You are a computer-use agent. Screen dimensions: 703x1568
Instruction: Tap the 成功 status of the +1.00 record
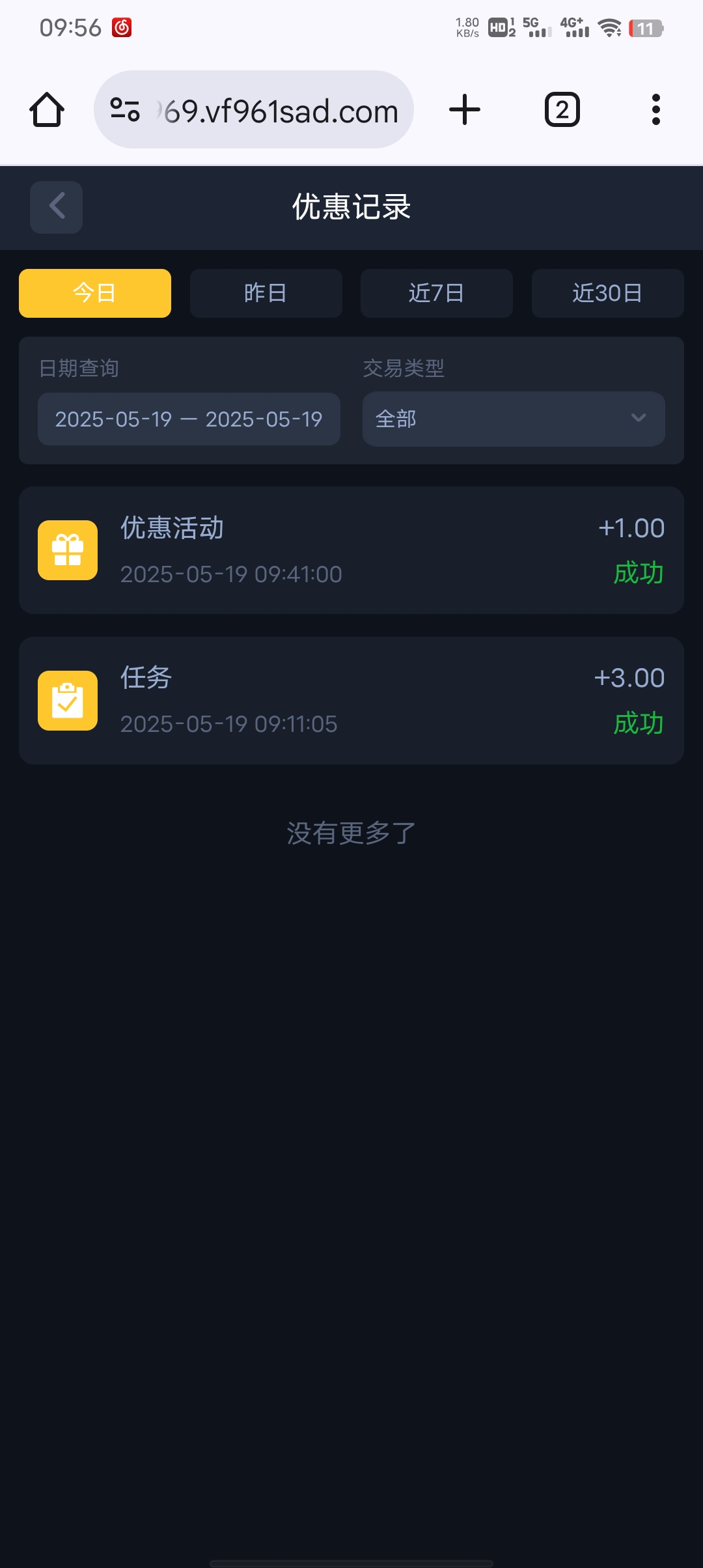point(639,574)
